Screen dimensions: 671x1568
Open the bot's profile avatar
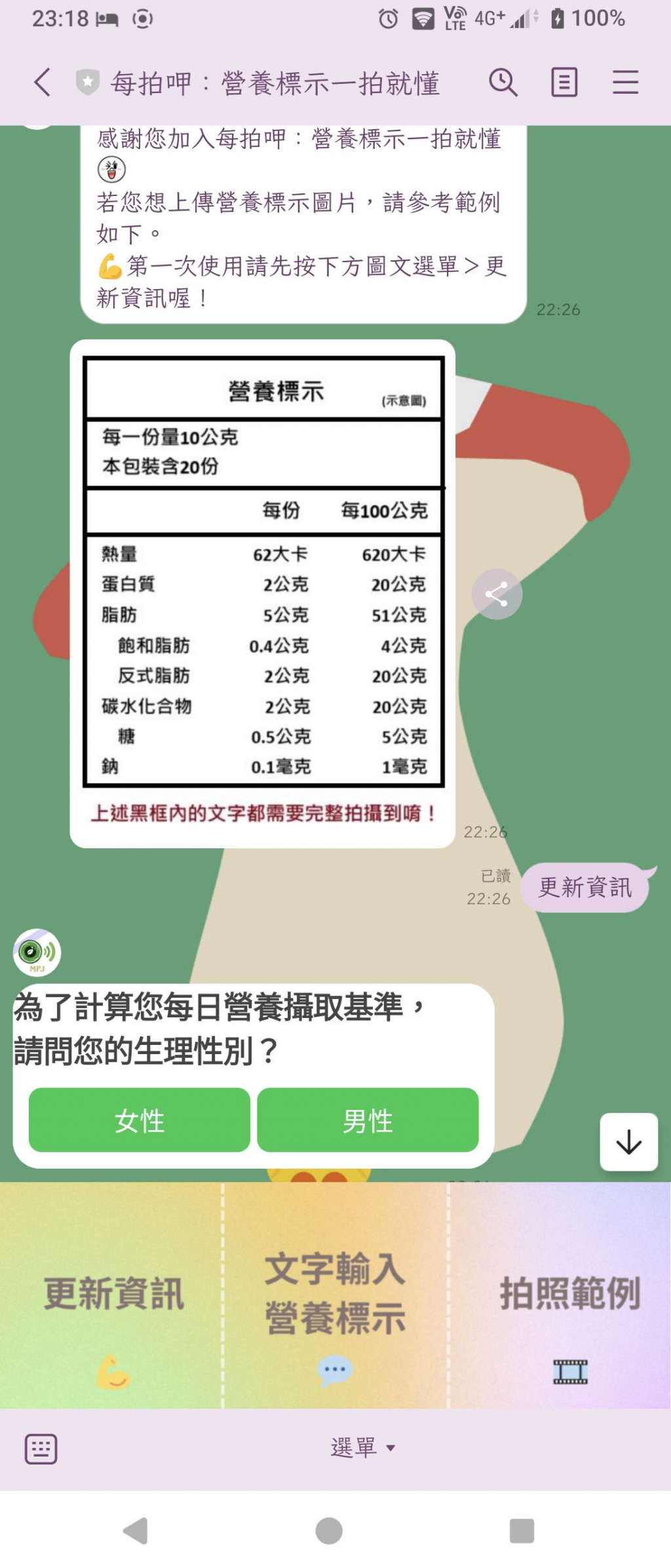click(x=37, y=952)
